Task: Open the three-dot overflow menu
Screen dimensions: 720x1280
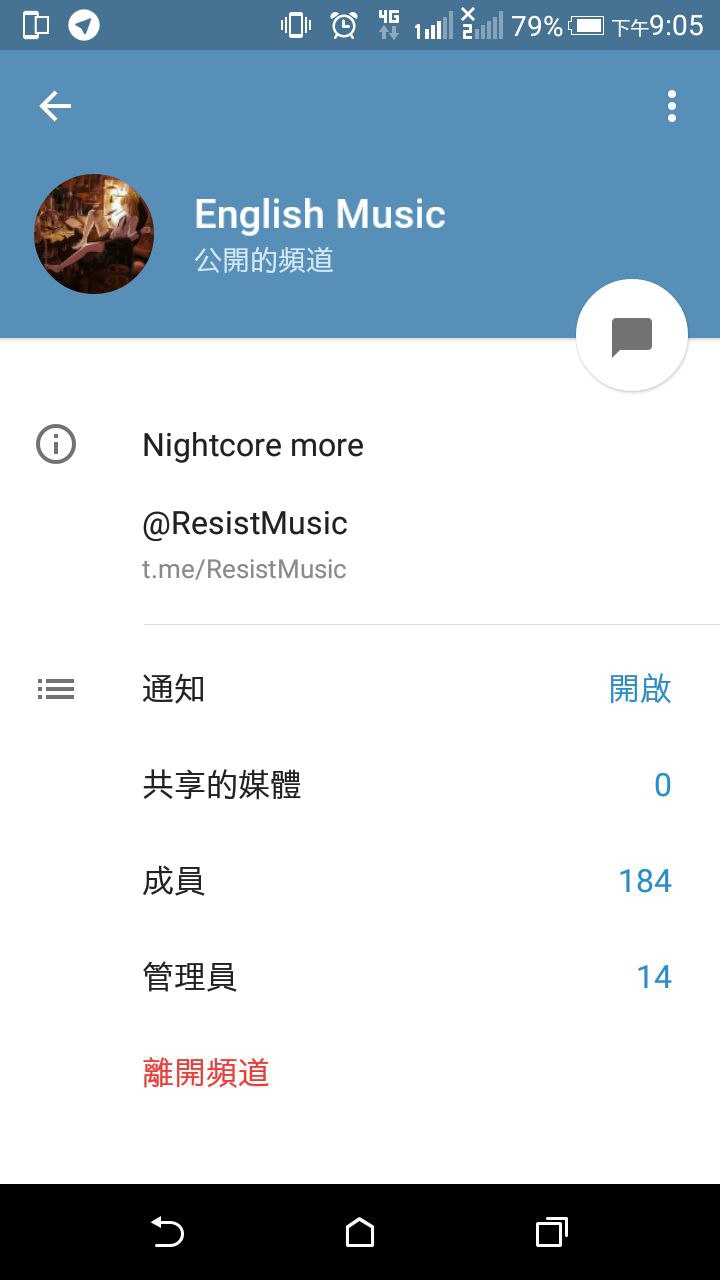Action: pyautogui.click(x=671, y=106)
